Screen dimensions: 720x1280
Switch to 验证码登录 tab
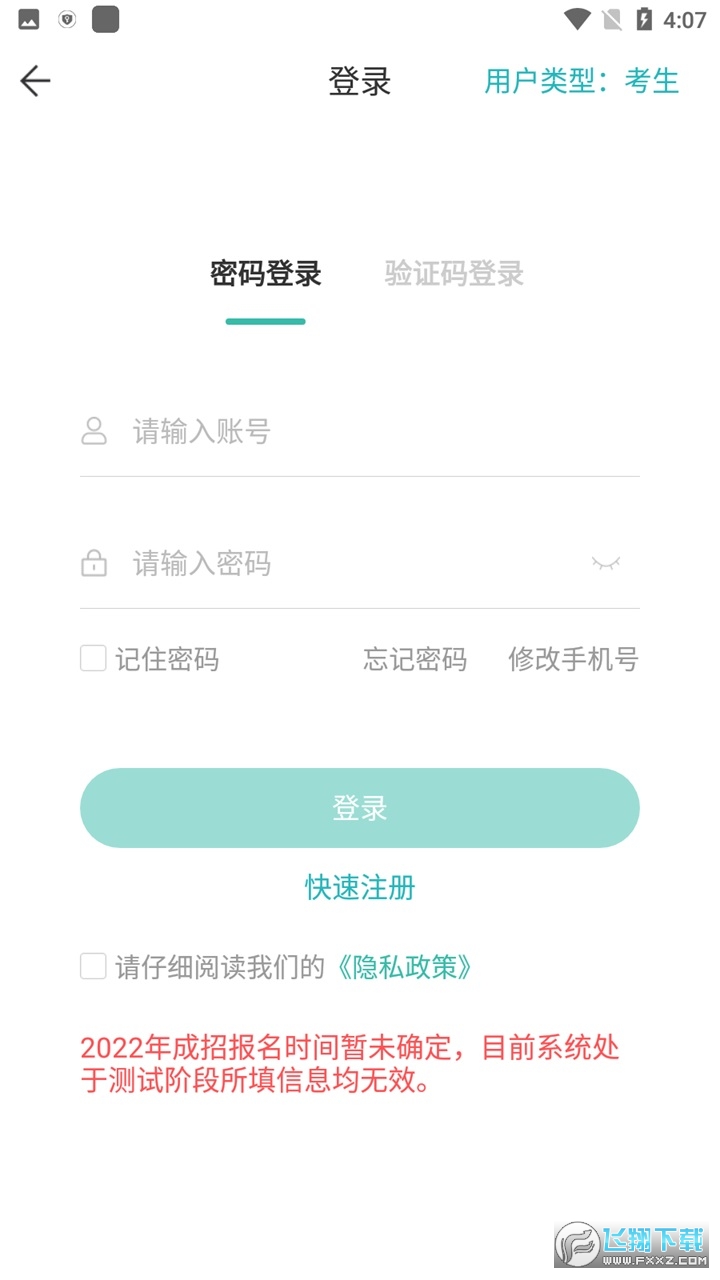[x=454, y=274]
